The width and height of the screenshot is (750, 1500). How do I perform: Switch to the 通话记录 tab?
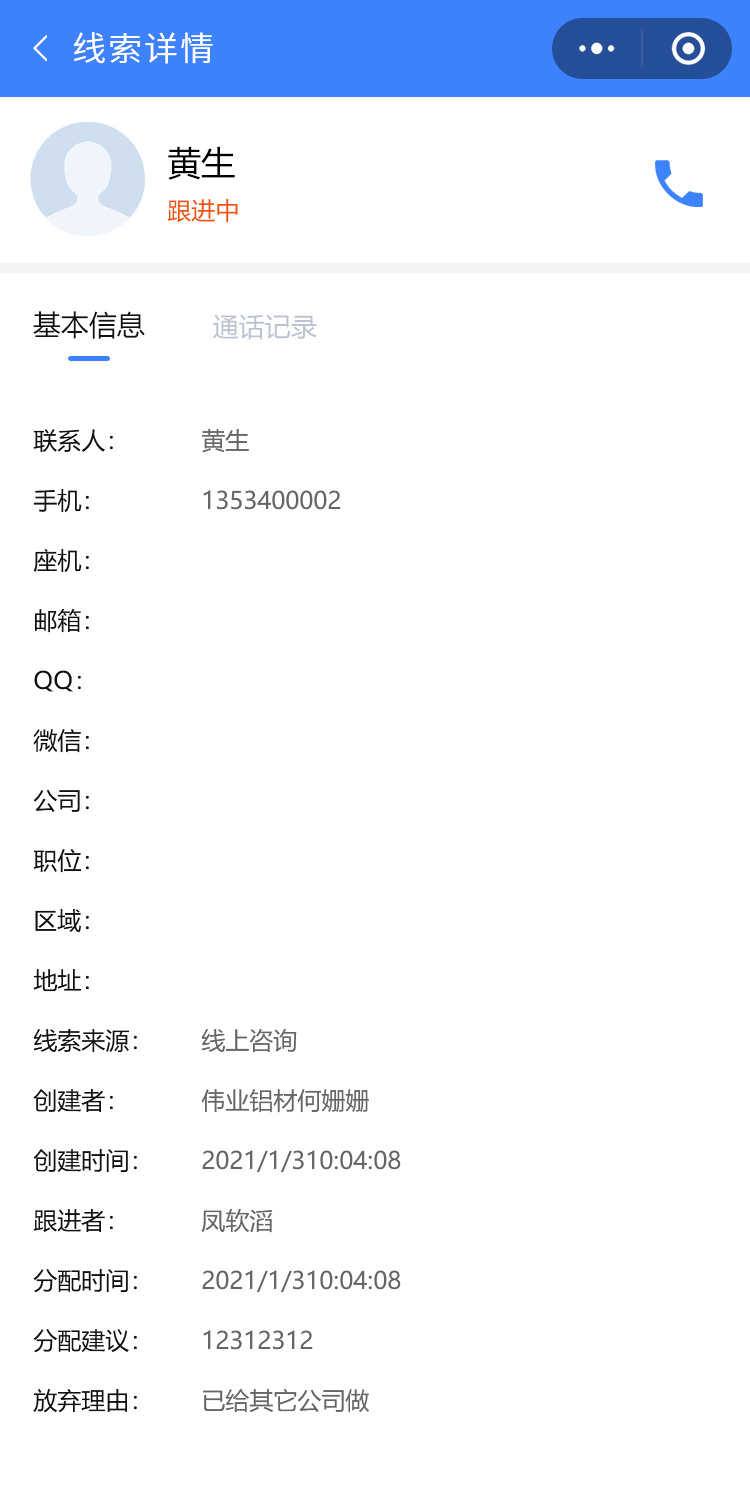coord(264,327)
